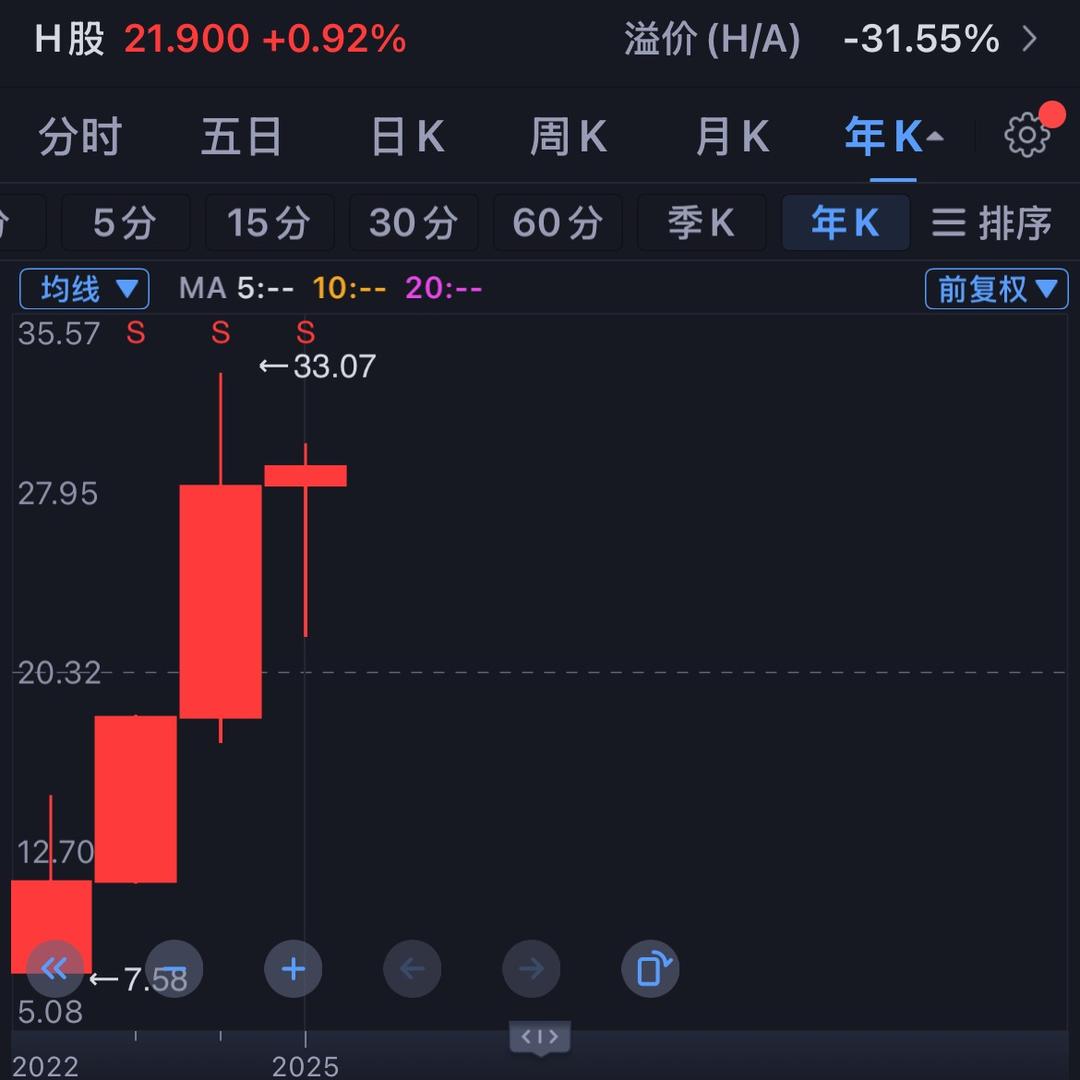Zoom in the chart with plus button
Screen dimensions: 1080x1080
293,969
